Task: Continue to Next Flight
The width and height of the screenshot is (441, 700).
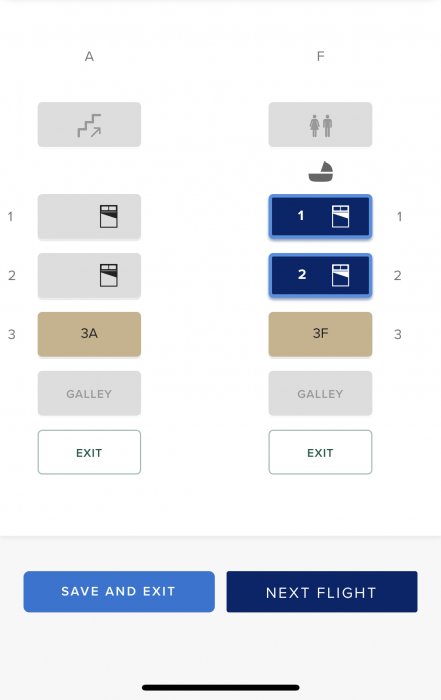Action: click(x=322, y=592)
